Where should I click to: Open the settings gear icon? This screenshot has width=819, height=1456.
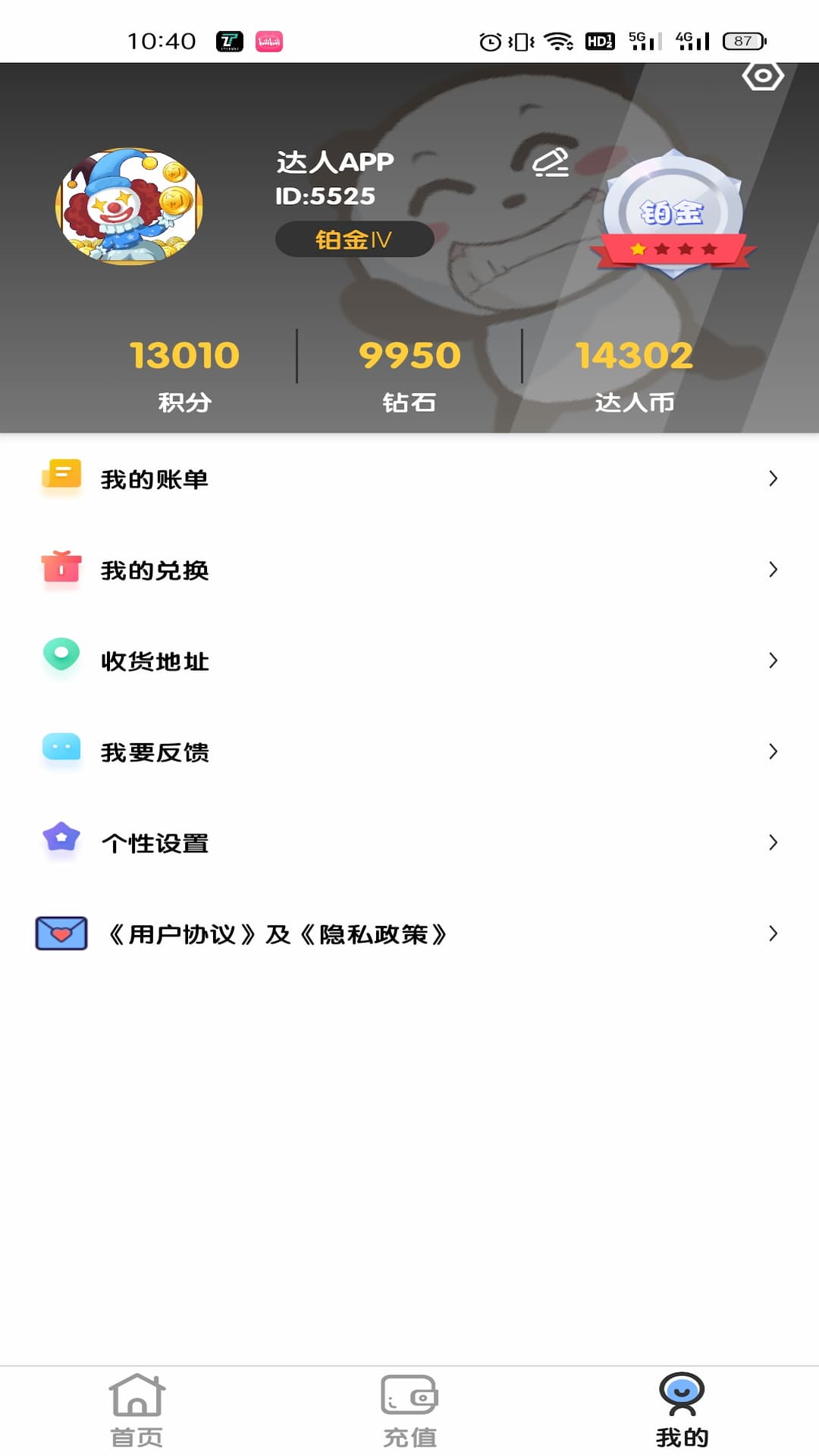point(762,76)
